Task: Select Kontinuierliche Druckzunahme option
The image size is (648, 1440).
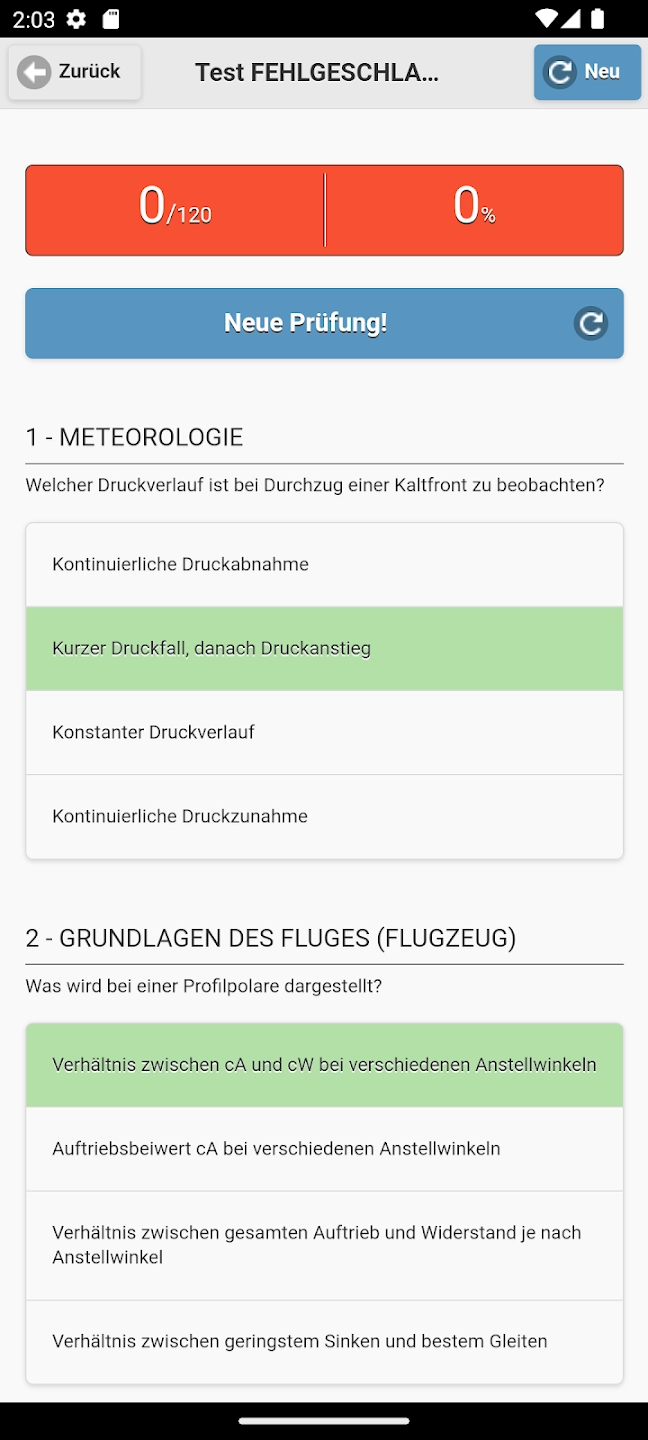Action: point(324,816)
